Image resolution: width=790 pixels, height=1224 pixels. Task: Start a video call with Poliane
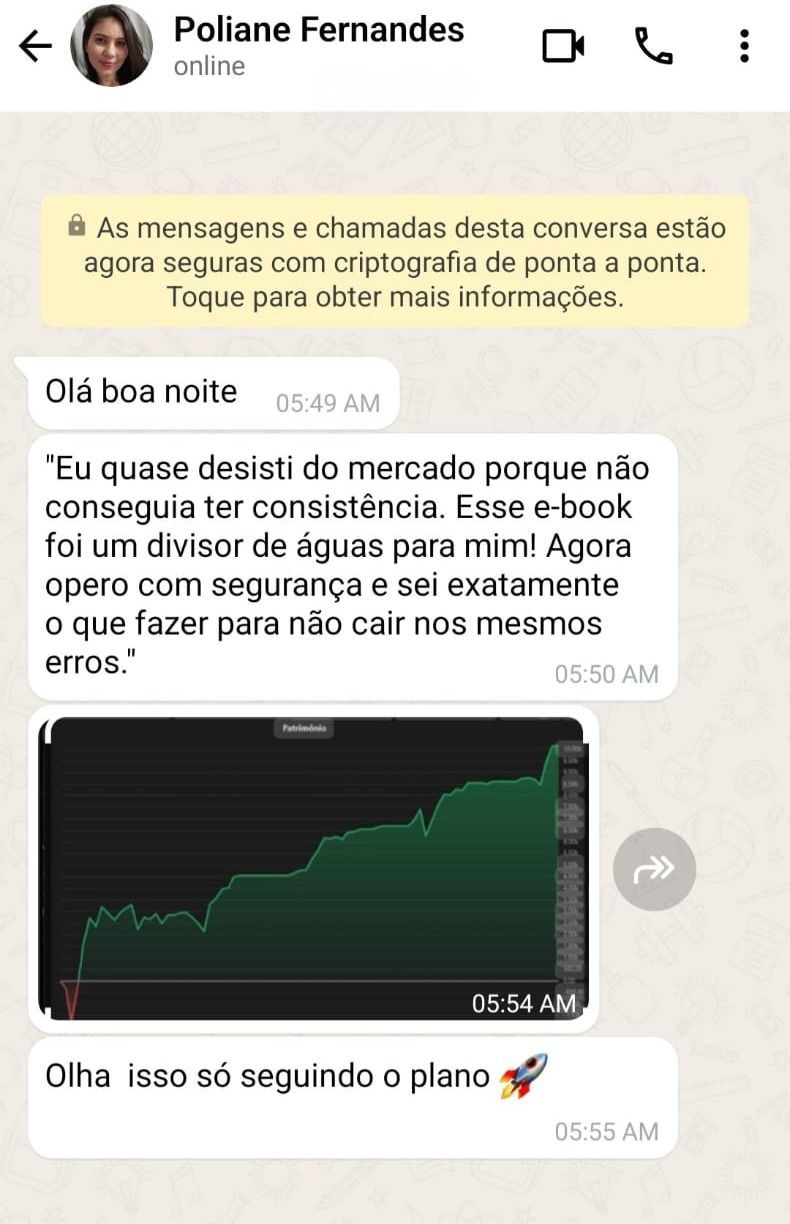(563, 46)
